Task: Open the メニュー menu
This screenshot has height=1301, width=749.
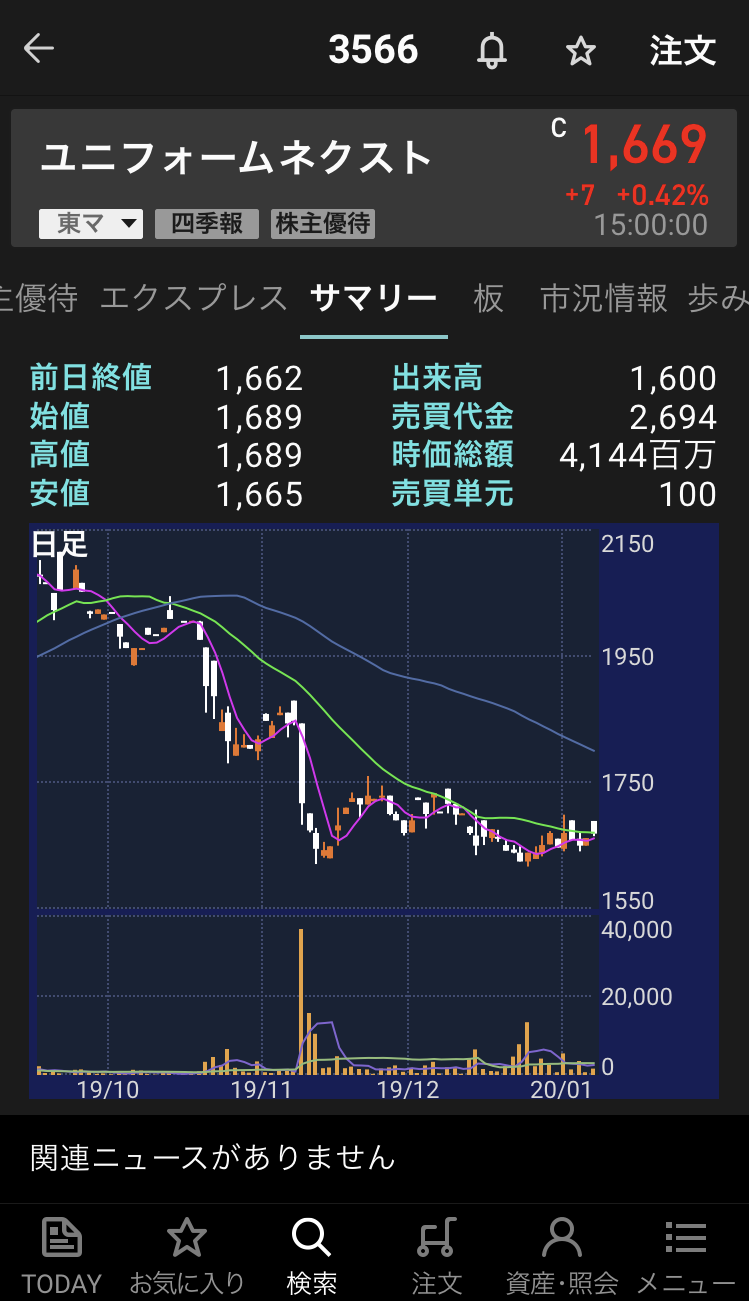Action: (686, 1254)
